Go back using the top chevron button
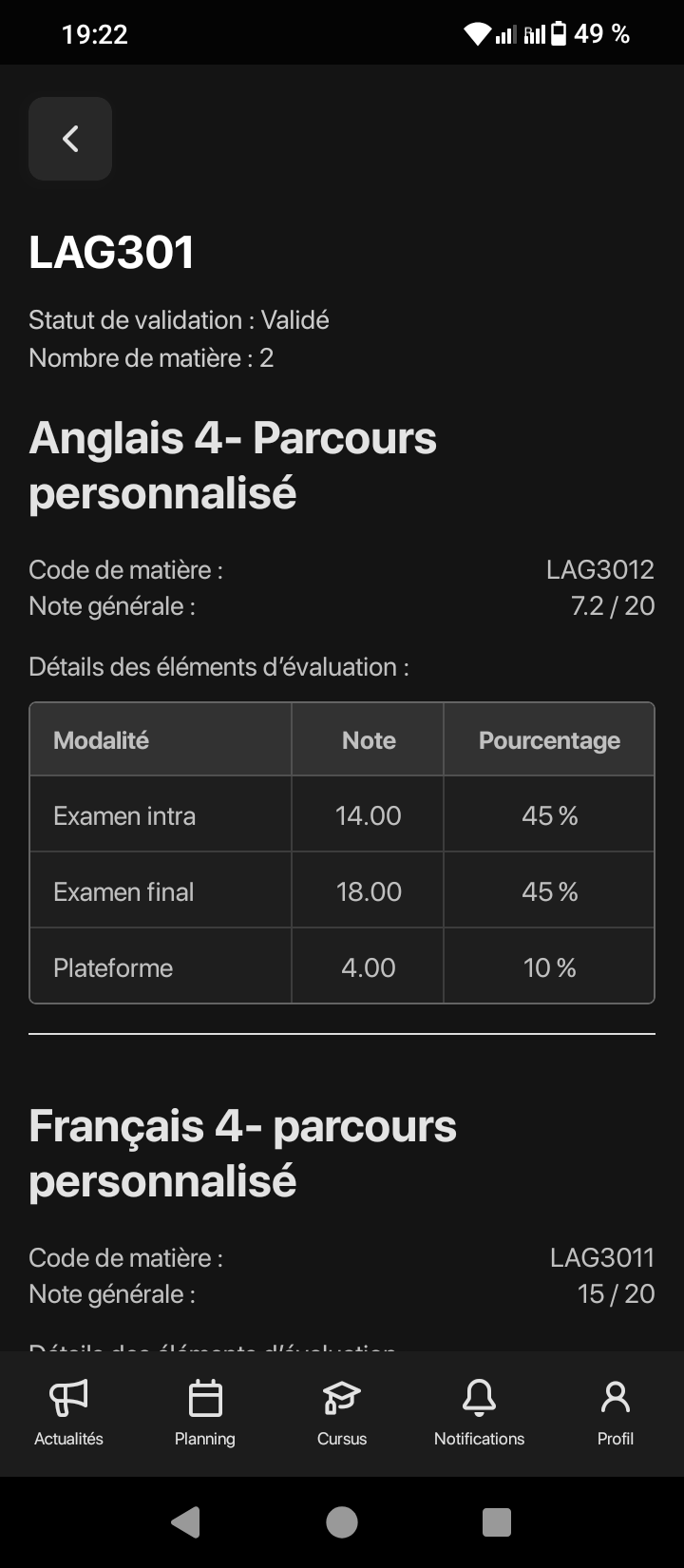Screen dimensions: 684x1568 70,139
